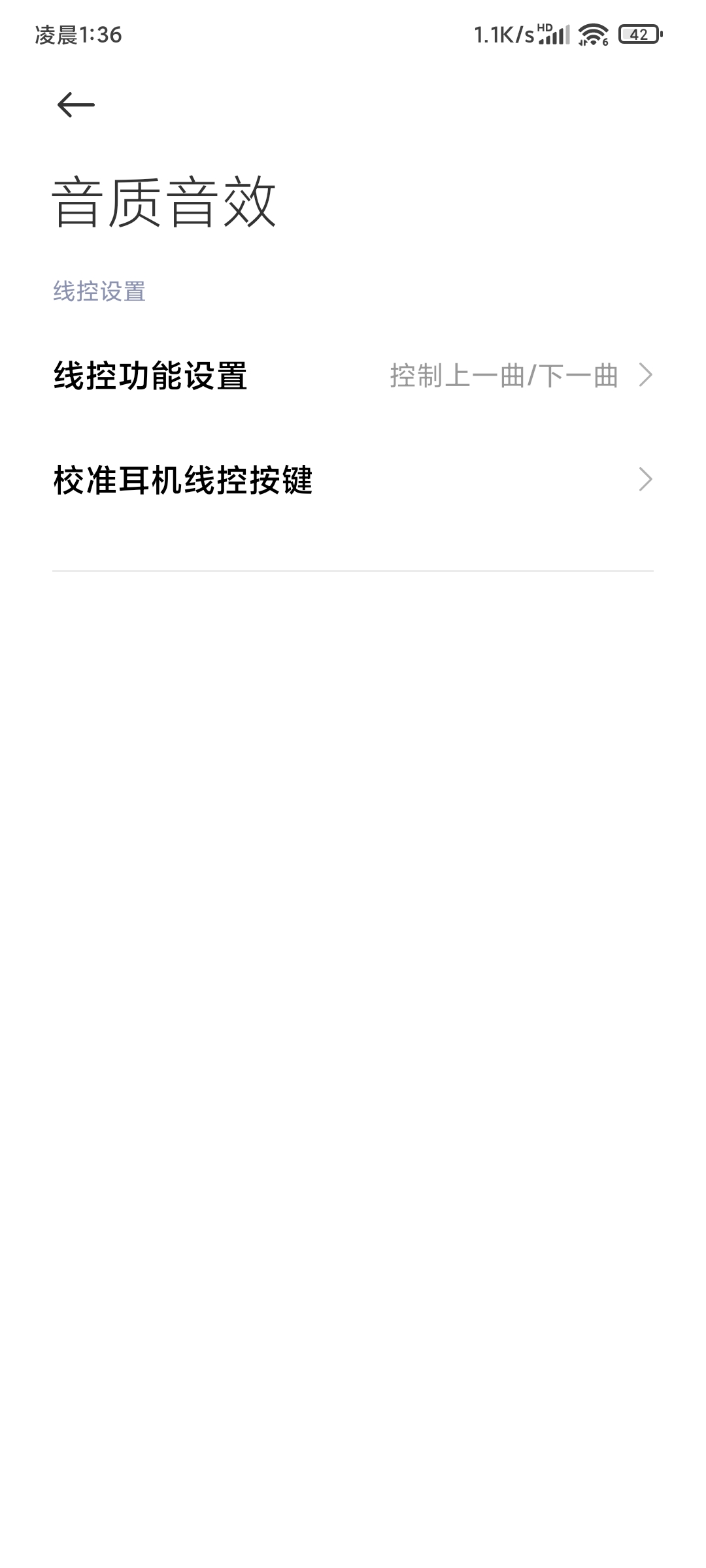Open 线控功能设置 row
Viewport: 706px width, 1568px height.
coord(353,376)
